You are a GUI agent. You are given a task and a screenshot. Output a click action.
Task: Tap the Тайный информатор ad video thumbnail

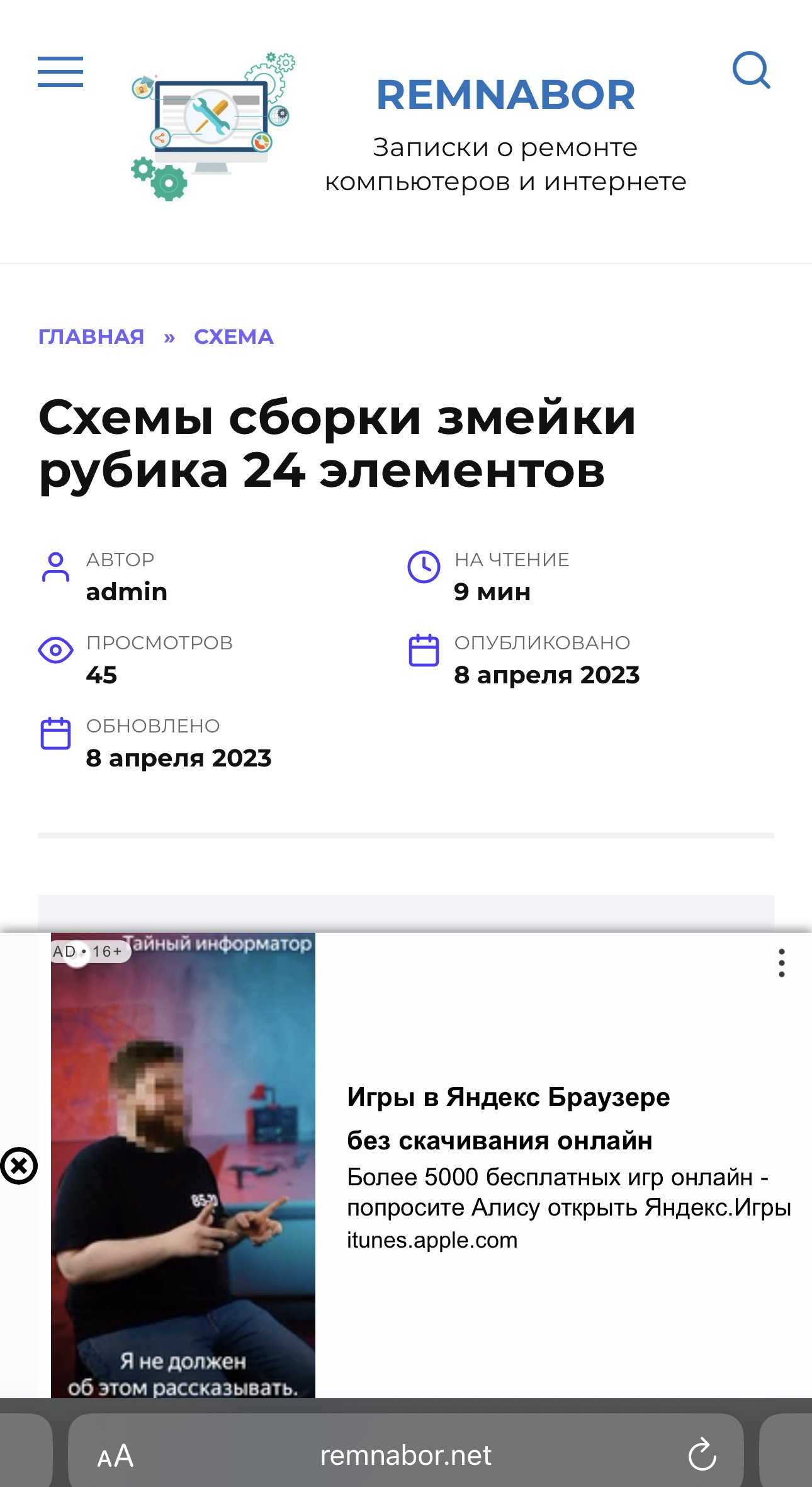(183, 1165)
